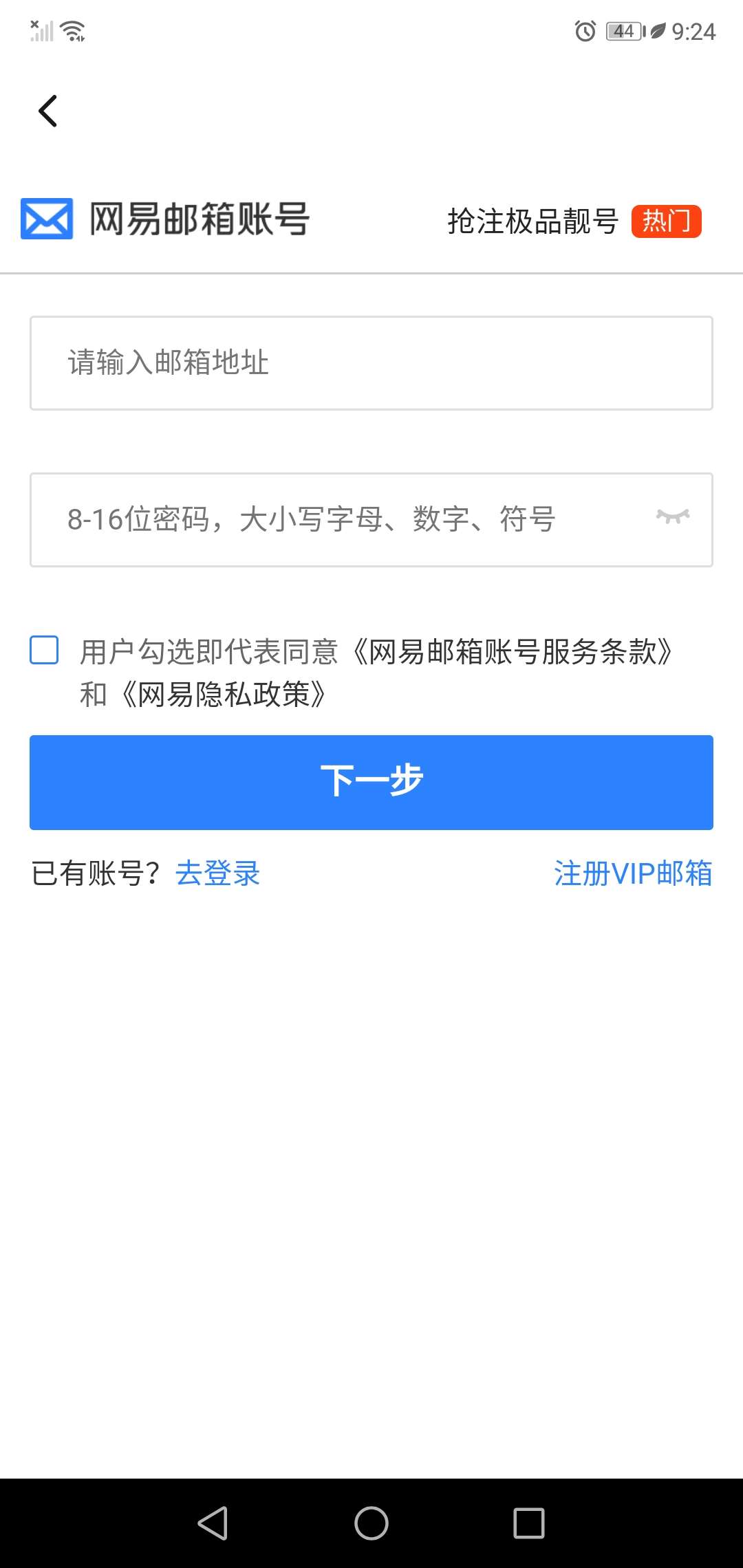The height and width of the screenshot is (1568, 743).
Task: Open 《网易隐私政策》 privacy policy link
Action: (x=224, y=695)
